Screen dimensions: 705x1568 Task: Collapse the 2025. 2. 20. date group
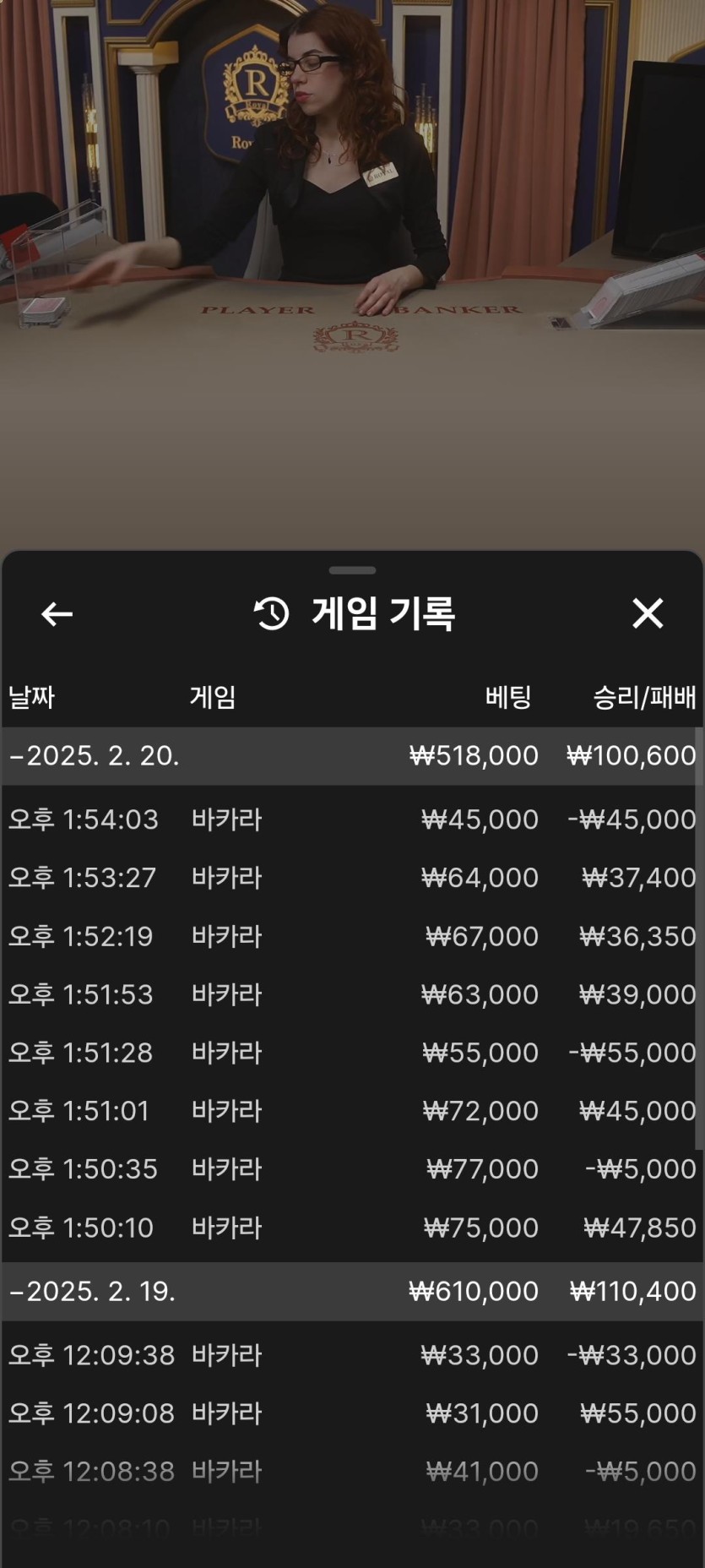point(95,756)
